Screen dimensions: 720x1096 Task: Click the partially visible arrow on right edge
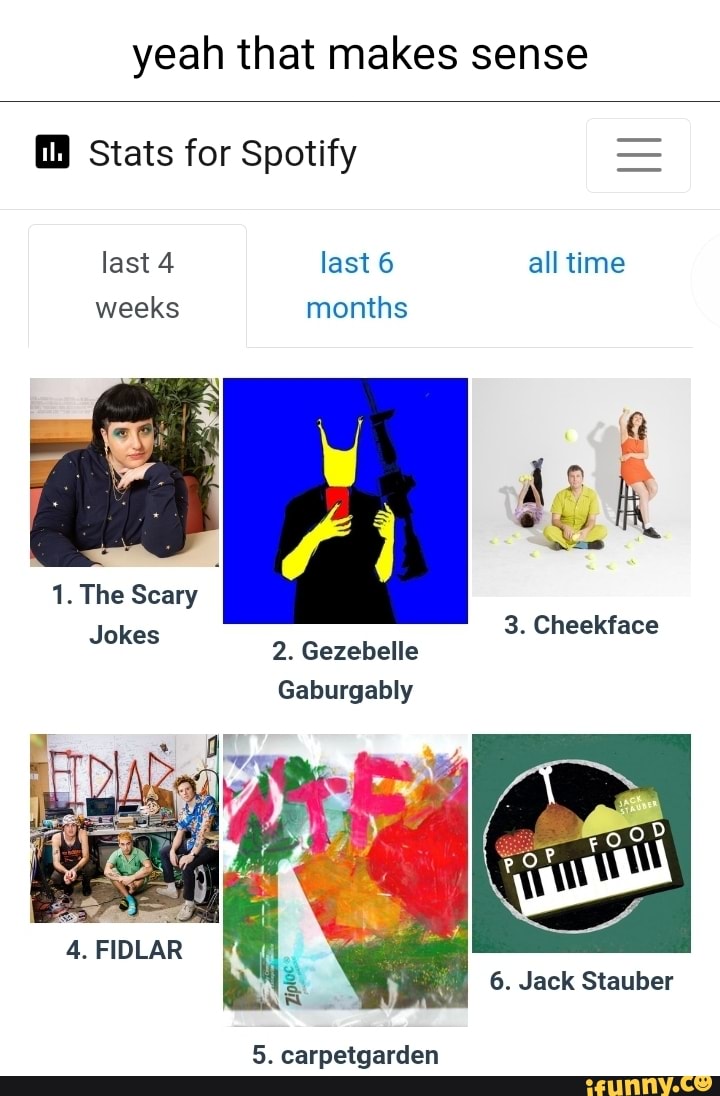point(714,285)
